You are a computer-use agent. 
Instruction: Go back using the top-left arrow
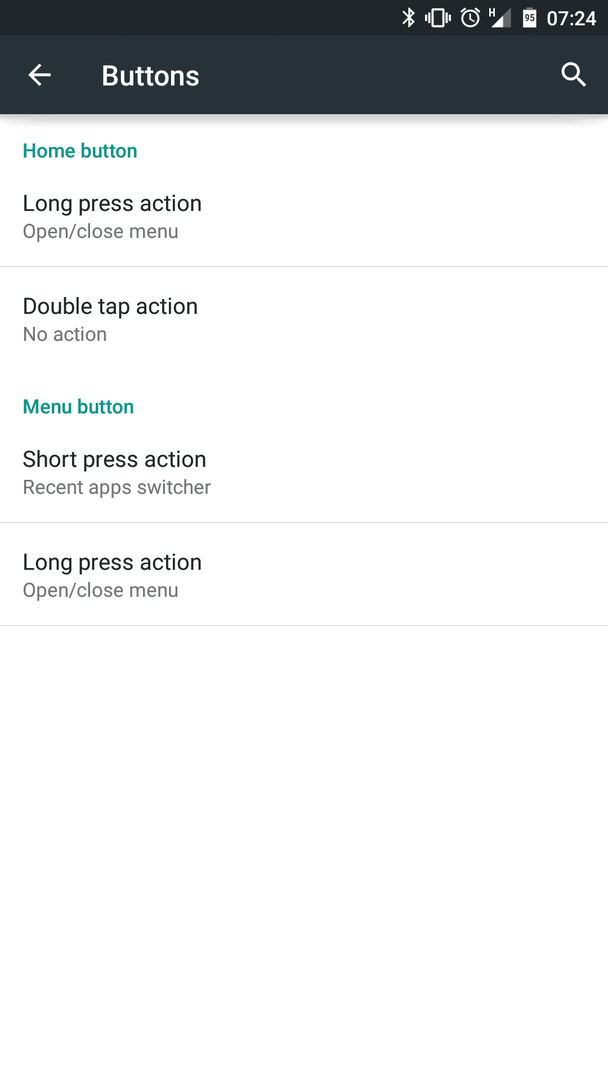pyautogui.click(x=39, y=75)
